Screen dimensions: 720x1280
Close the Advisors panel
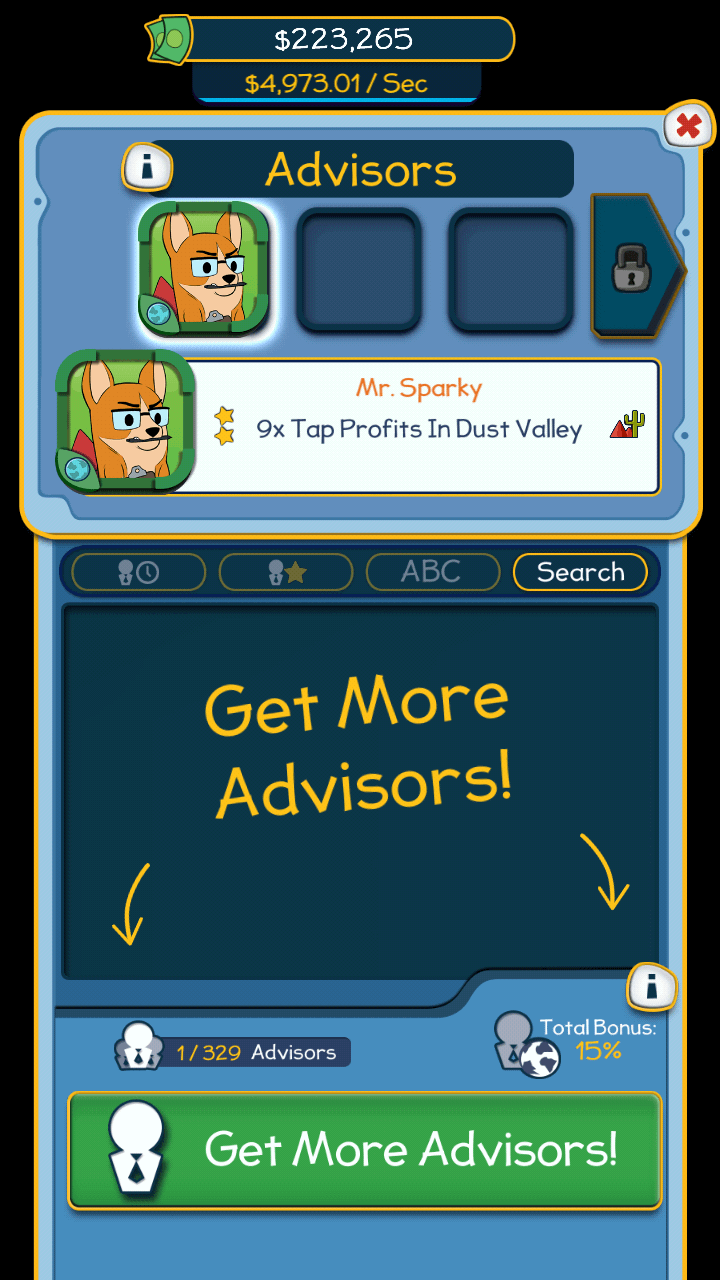[689, 126]
